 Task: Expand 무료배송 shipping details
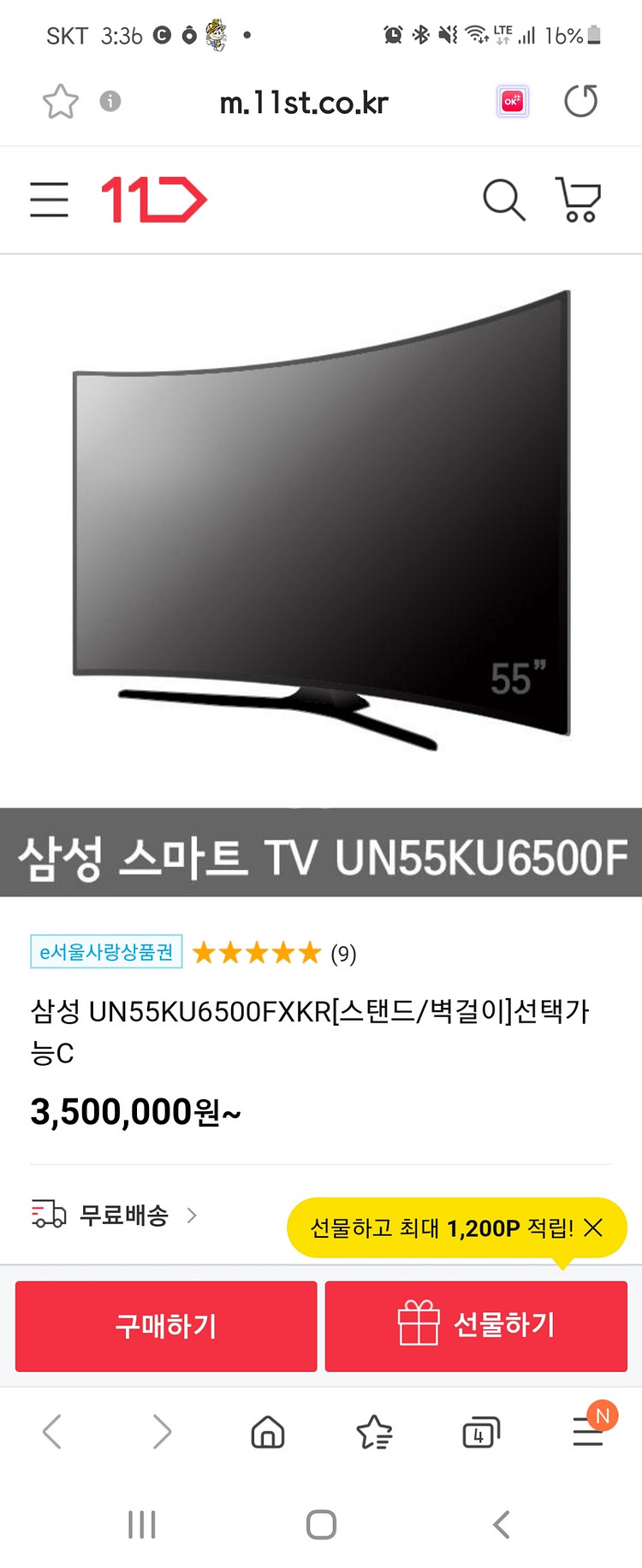point(114,1215)
